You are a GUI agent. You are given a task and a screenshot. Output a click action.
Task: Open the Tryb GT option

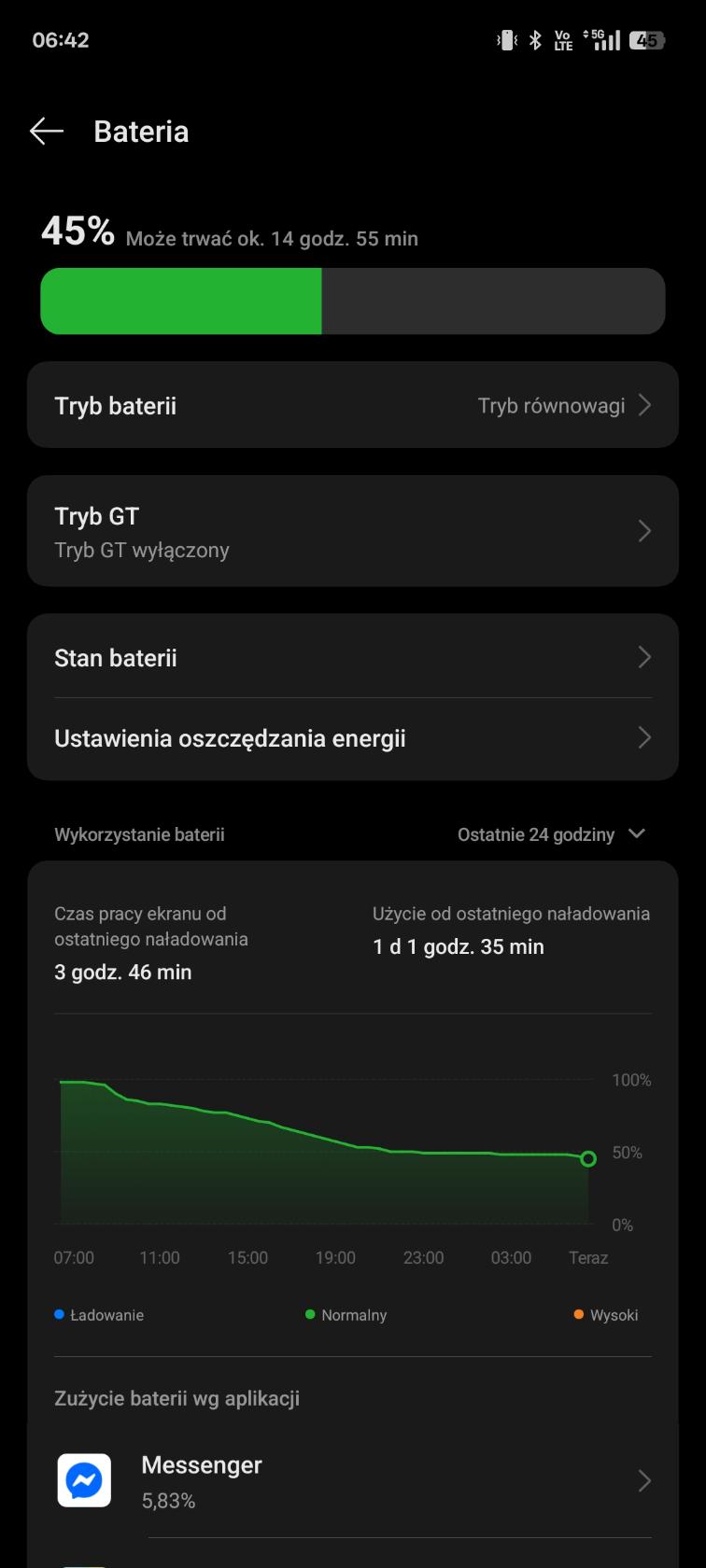(x=353, y=531)
